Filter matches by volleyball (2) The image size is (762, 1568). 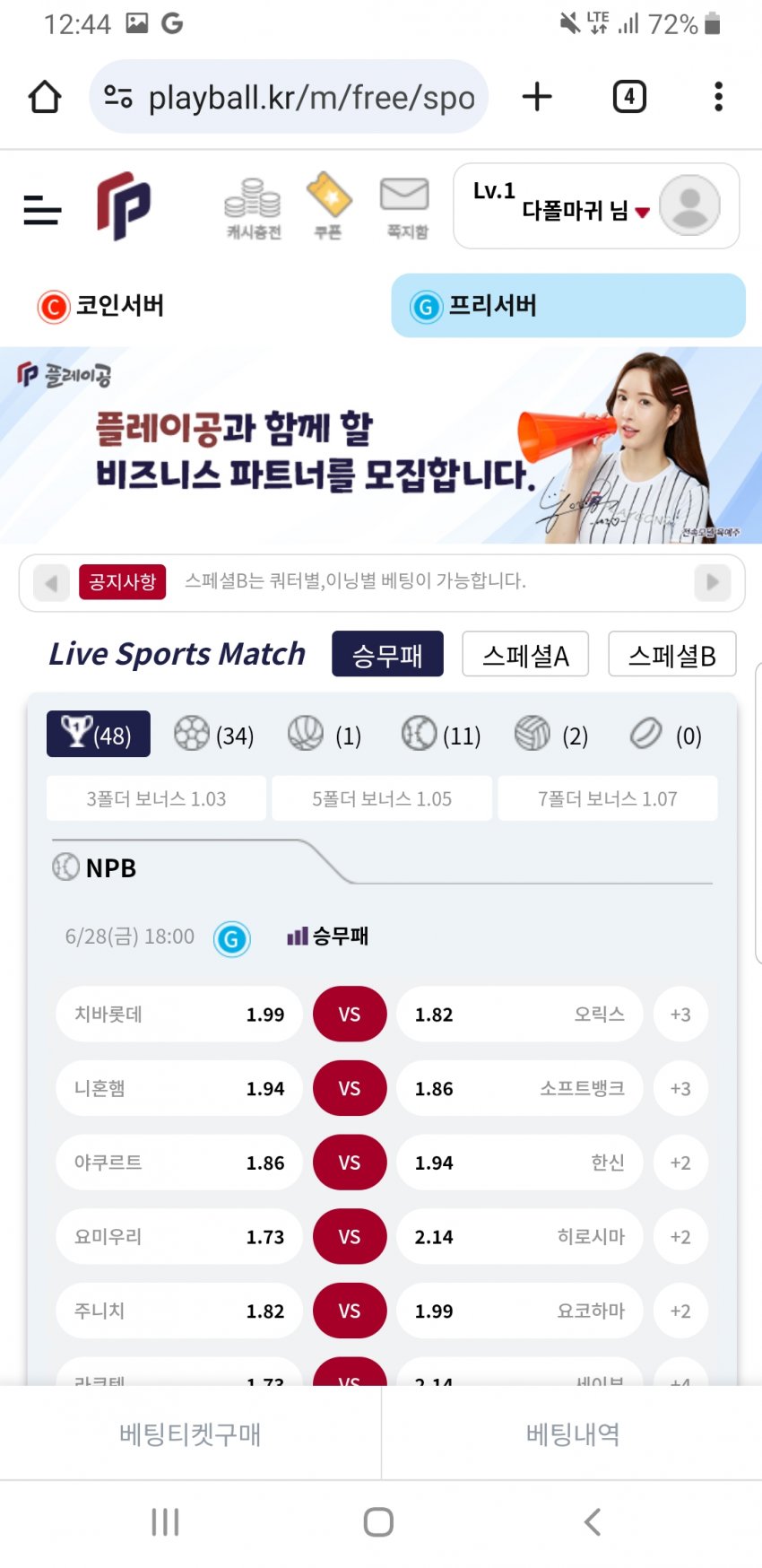[550, 735]
